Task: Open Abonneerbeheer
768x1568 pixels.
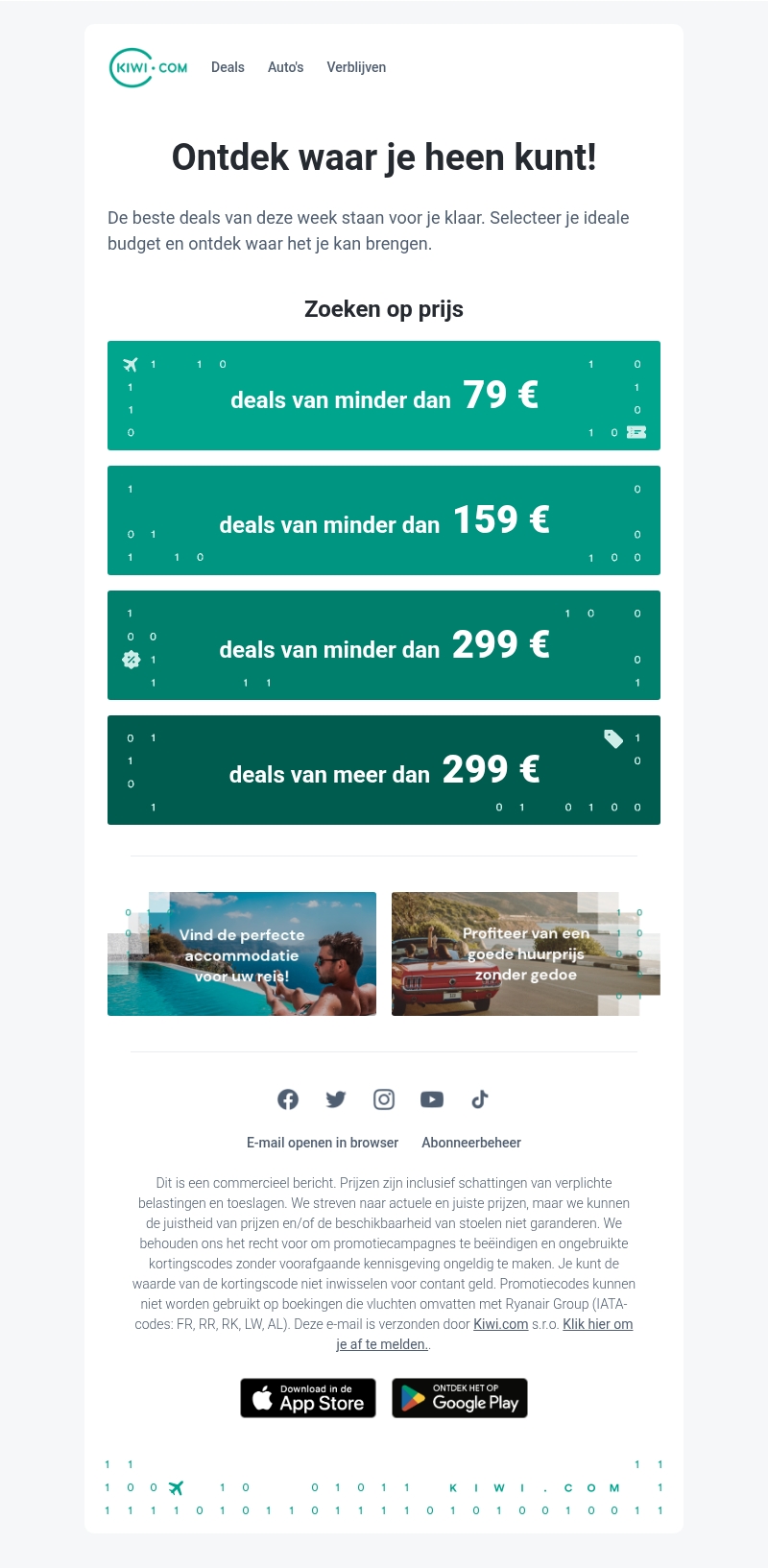Action: pos(471,1143)
